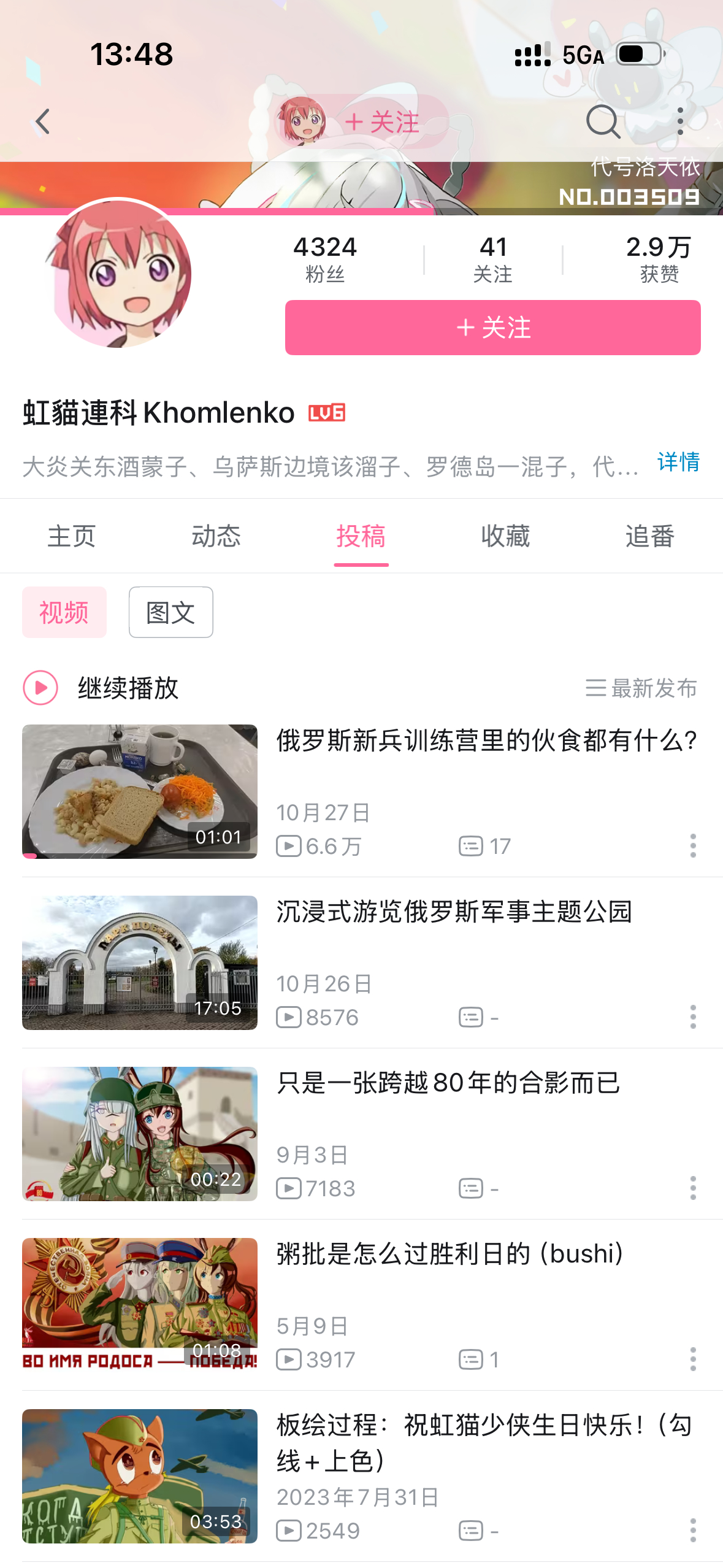Open the 追番 tab

click(x=649, y=536)
